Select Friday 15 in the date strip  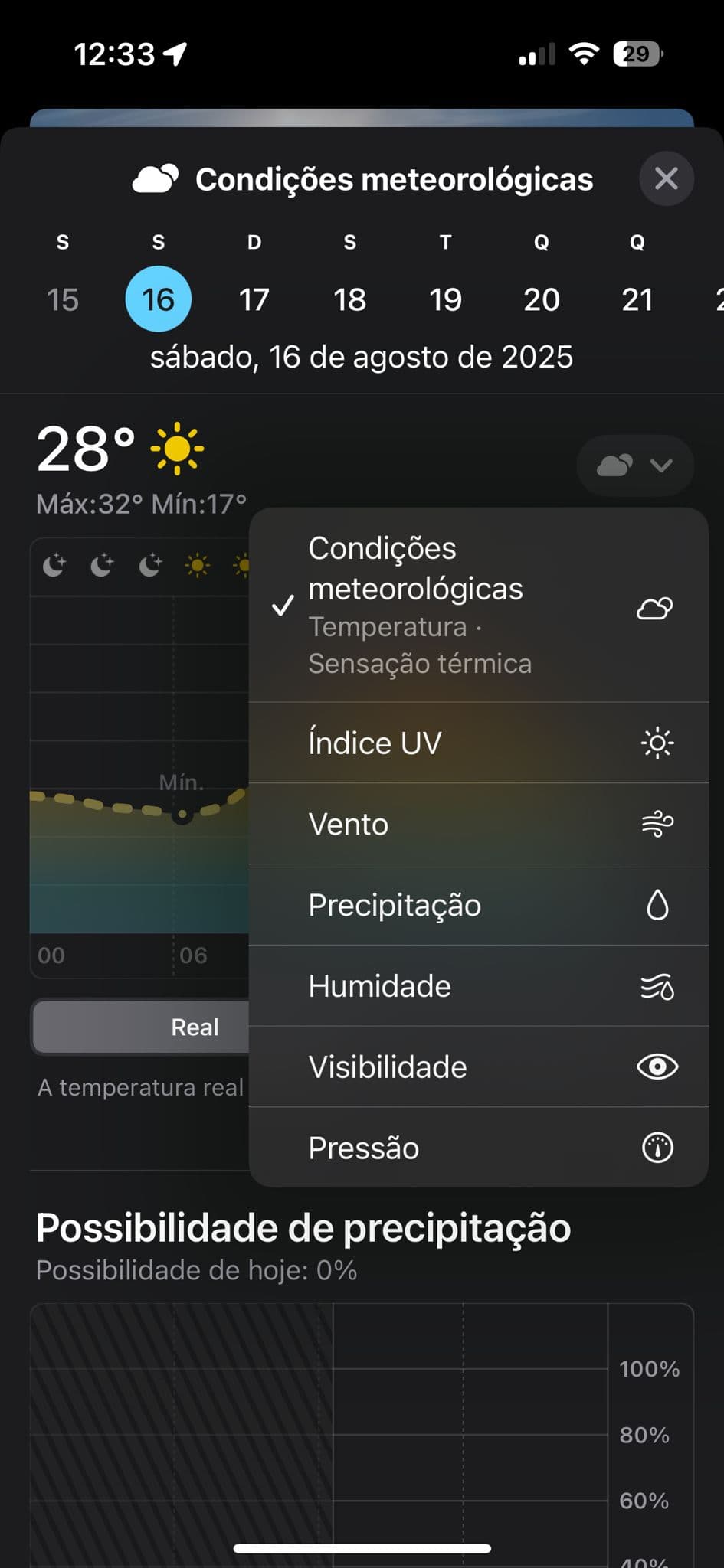click(63, 299)
